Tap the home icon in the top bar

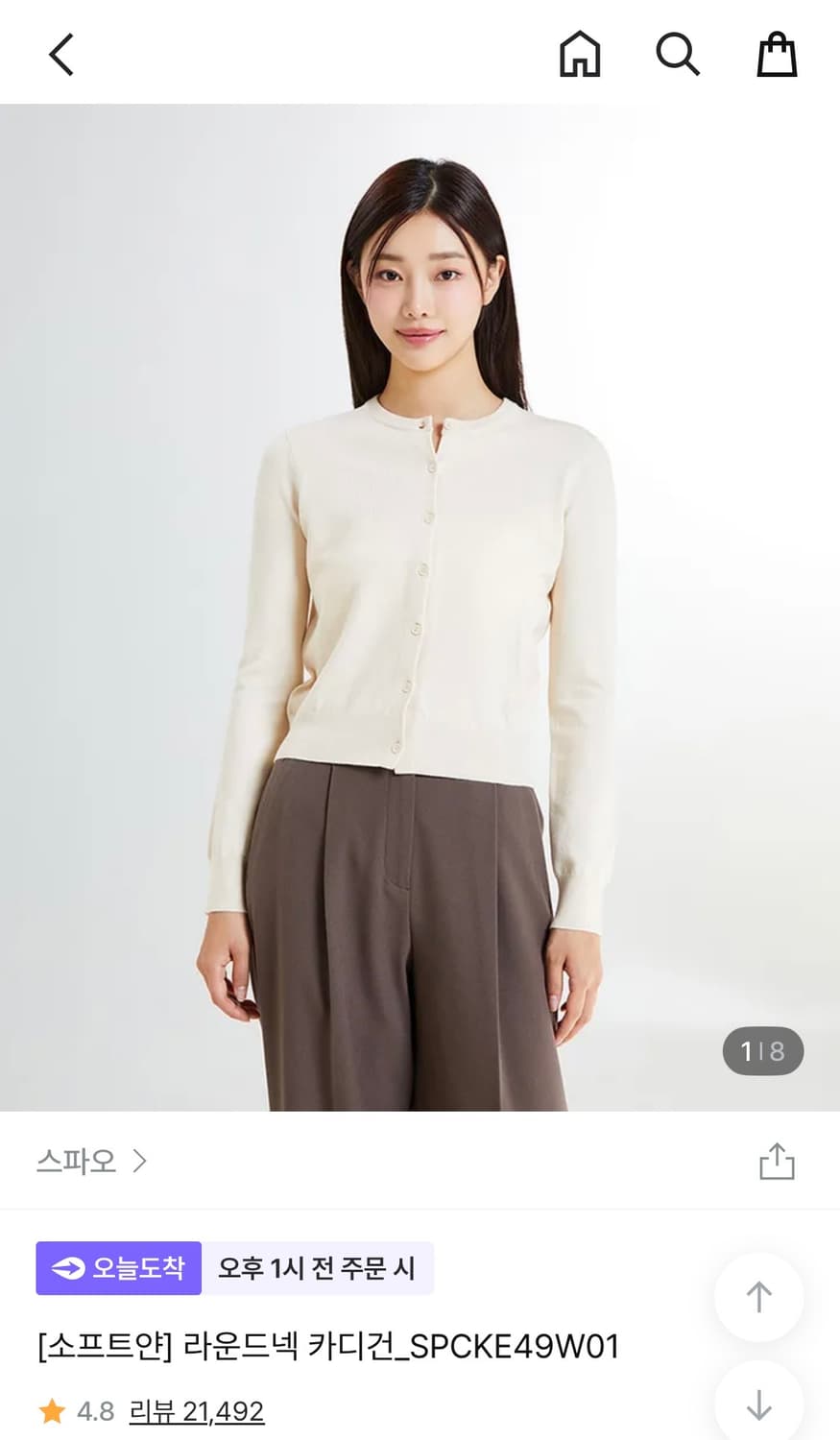tap(579, 54)
